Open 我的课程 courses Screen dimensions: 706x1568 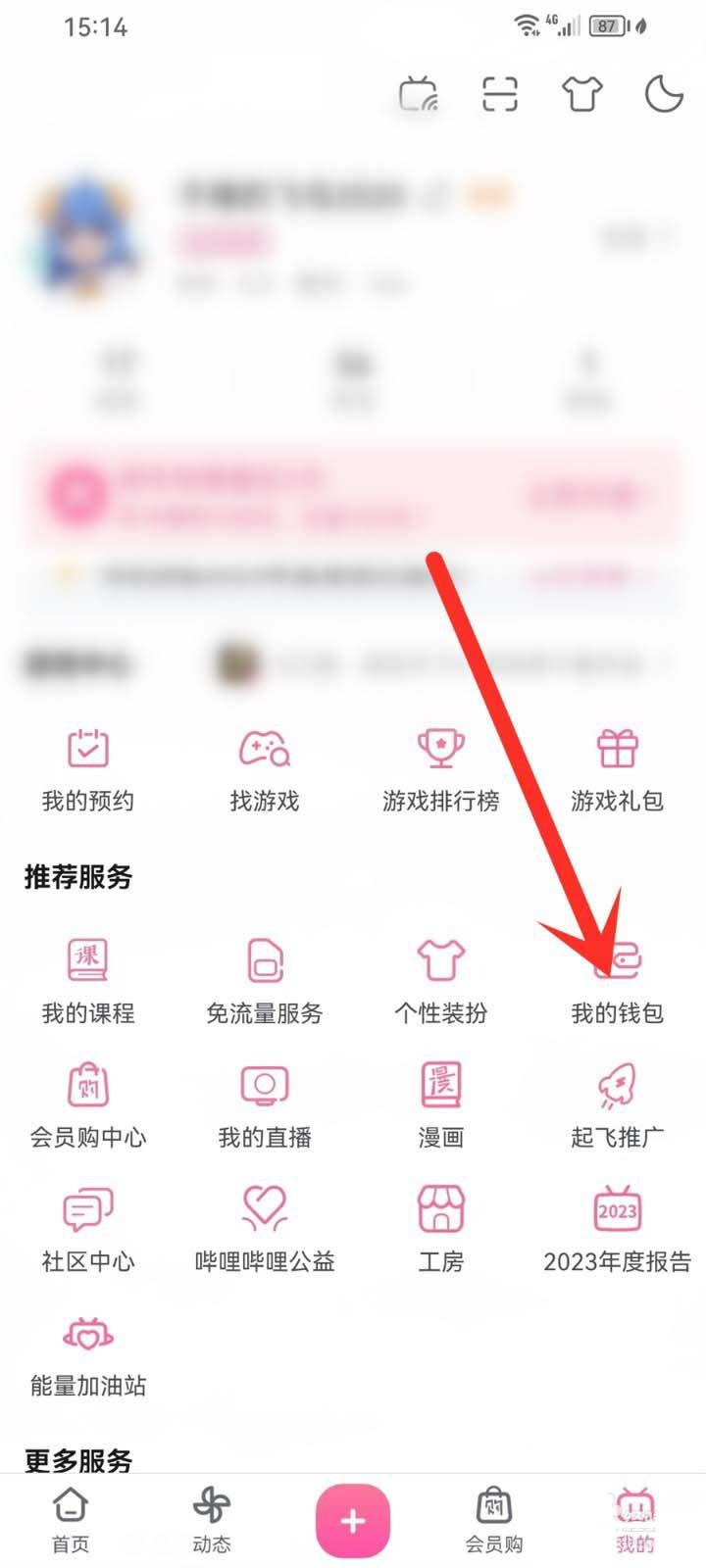click(88, 980)
